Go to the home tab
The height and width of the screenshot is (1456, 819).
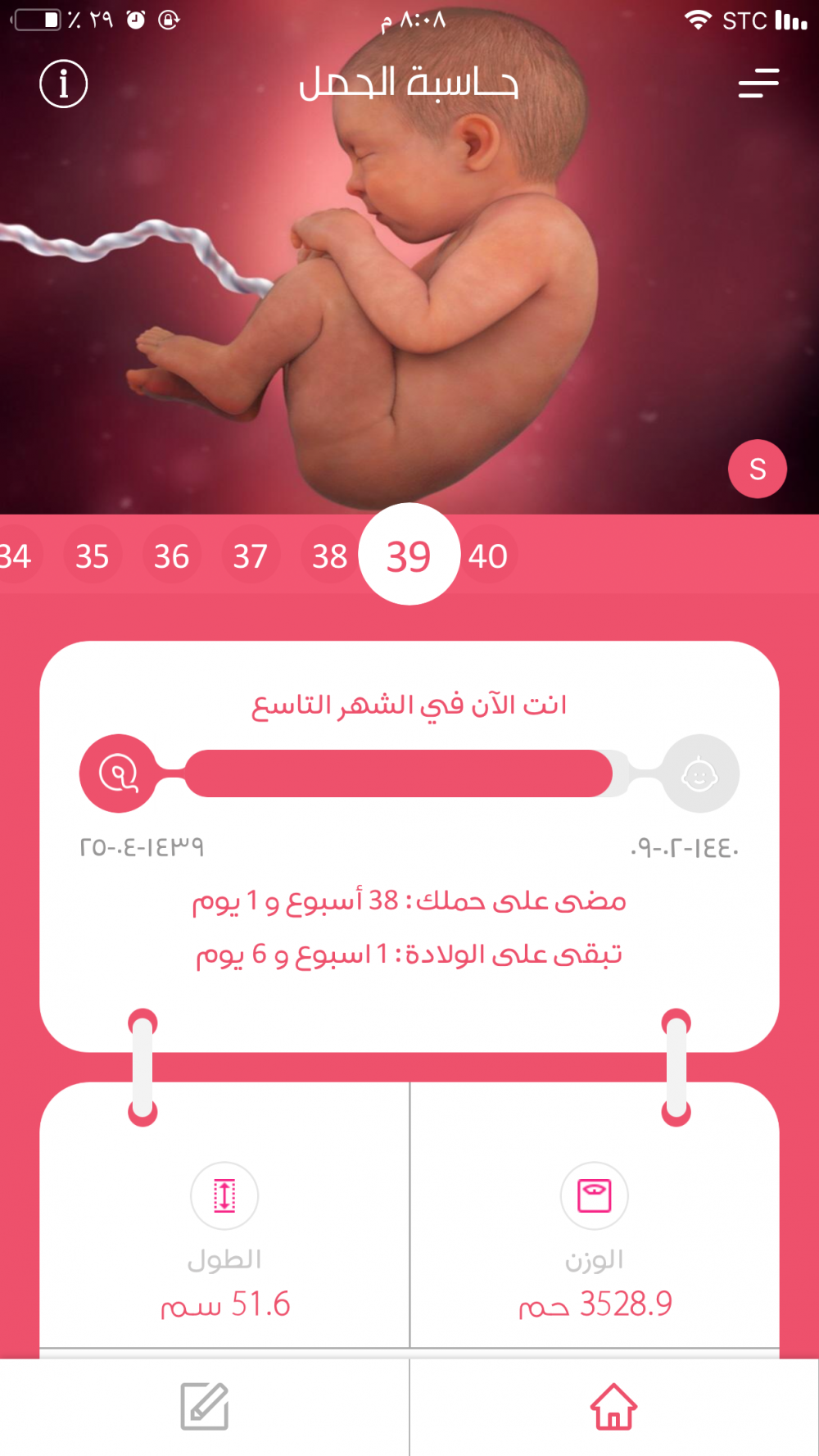614,1407
